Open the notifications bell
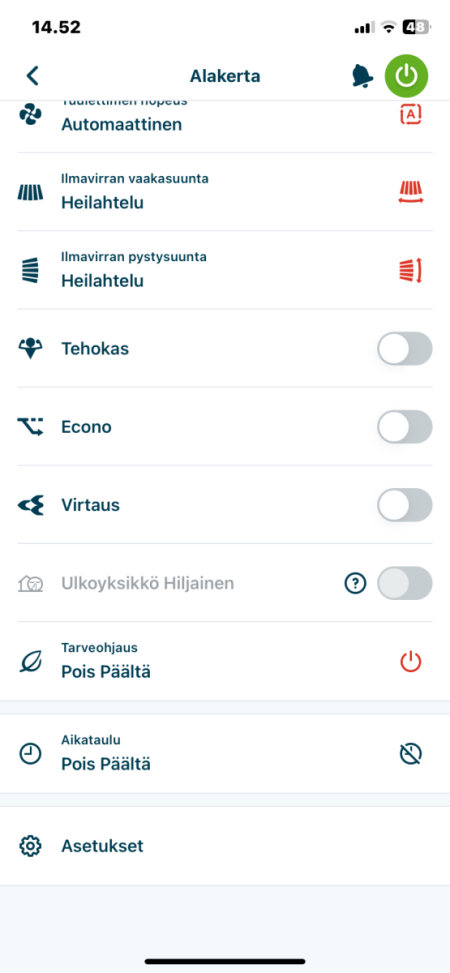The width and height of the screenshot is (450, 973). coord(362,76)
